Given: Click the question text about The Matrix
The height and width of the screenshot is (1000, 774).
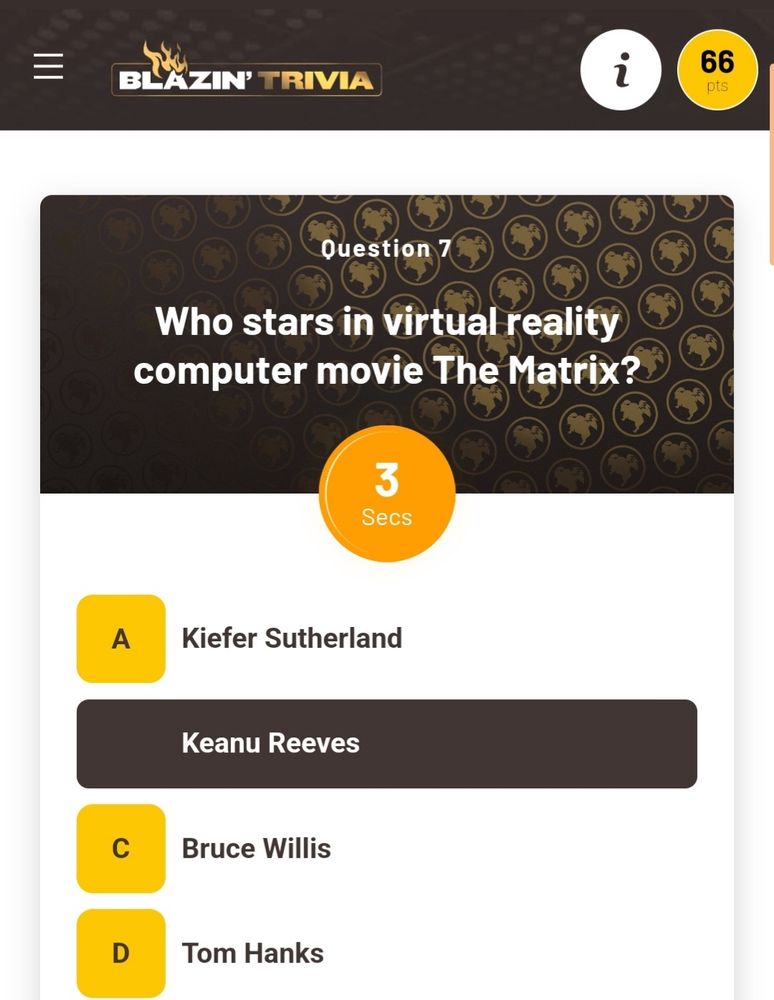Looking at the screenshot, I should coord(386,345).
